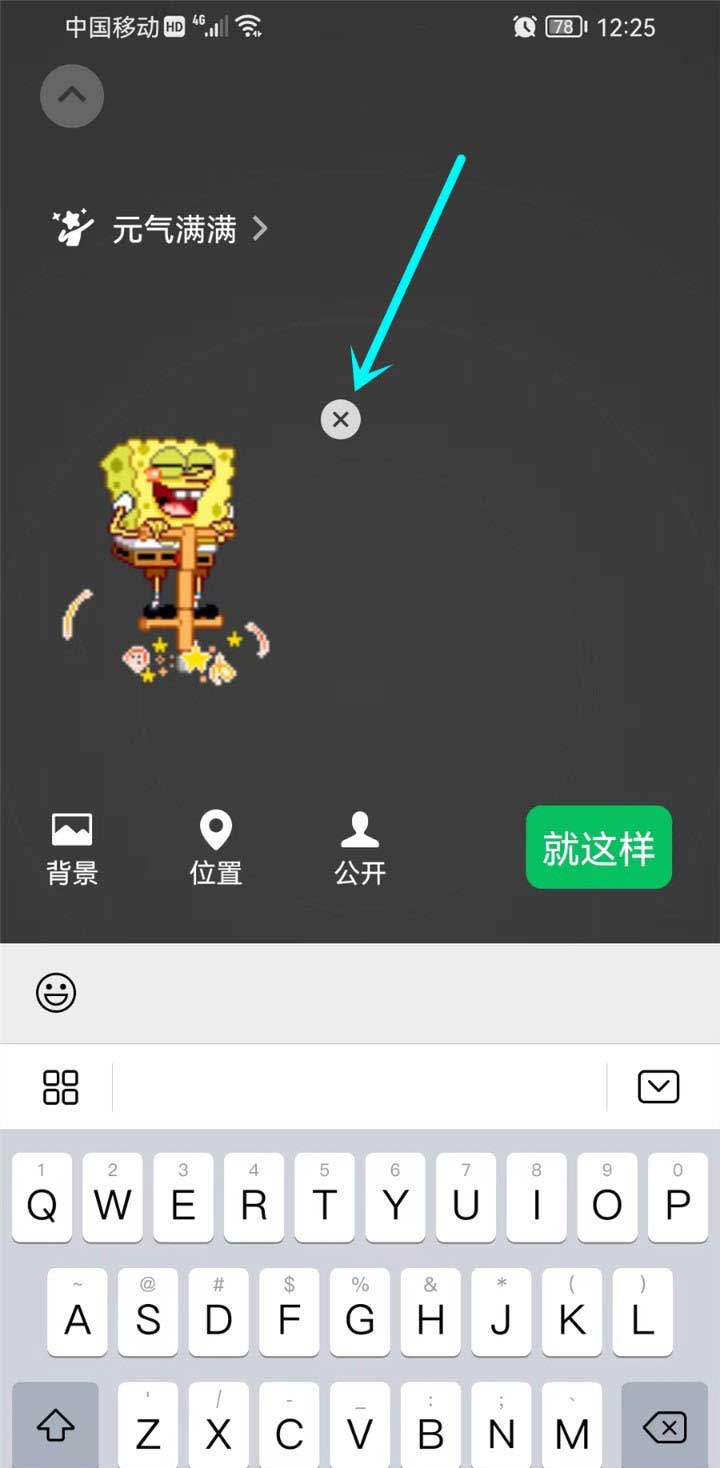Collapse the editor with the up chevron
The width and height of the screenshot is (720, 1468).
70,96
